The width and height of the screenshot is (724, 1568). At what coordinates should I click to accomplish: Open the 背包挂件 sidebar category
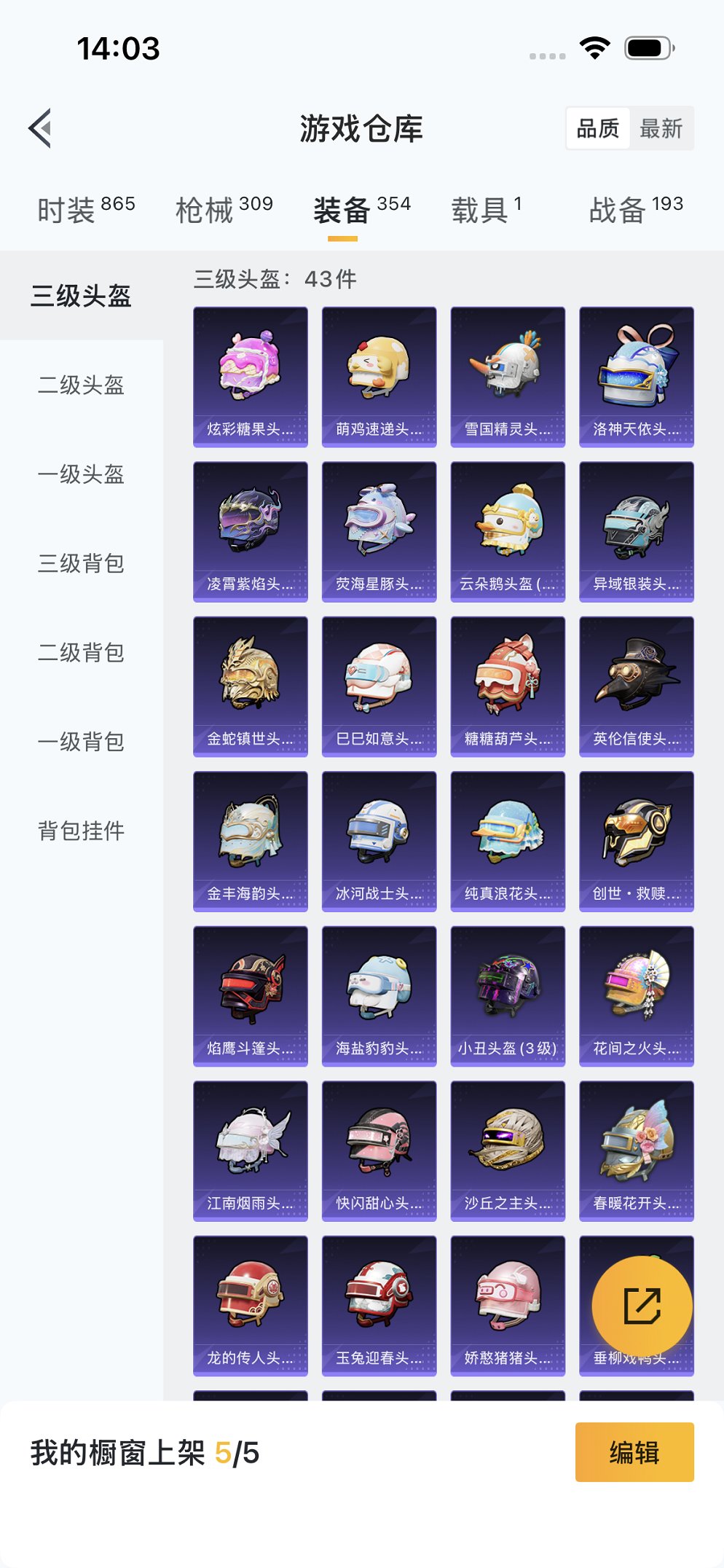pyautogui.click(x=82, y=830)
